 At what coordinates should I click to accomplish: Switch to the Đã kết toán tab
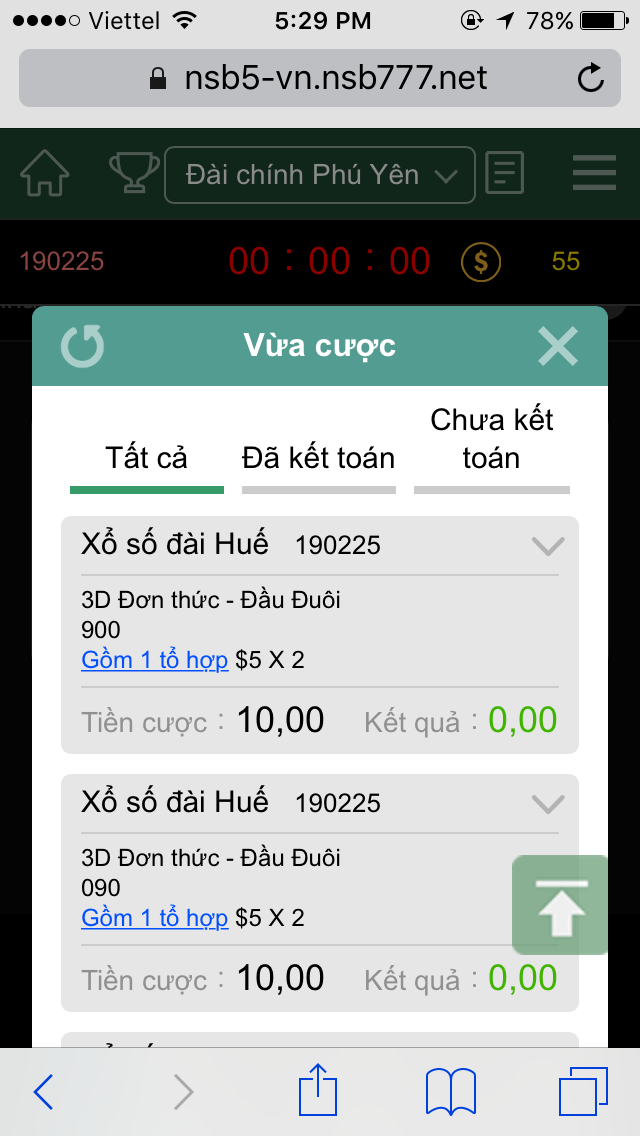tap(318, 458)
